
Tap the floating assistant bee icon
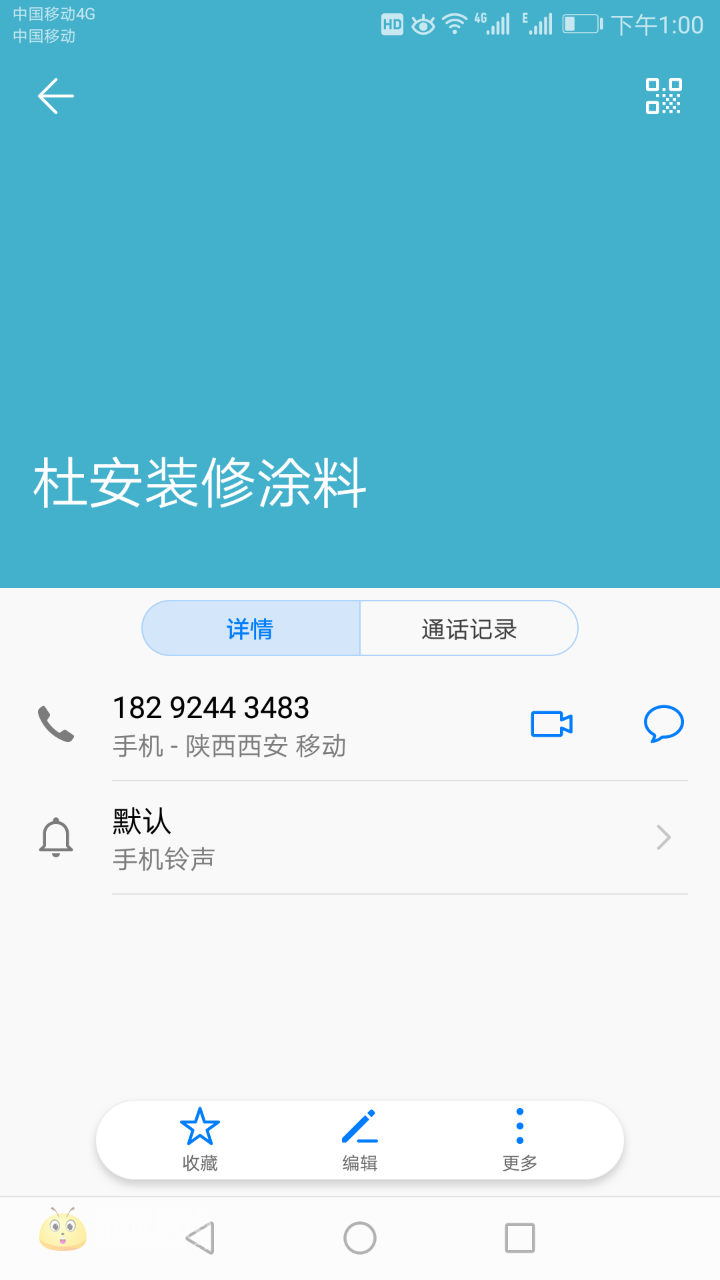pyautogui.click(x=62, y=1237)
